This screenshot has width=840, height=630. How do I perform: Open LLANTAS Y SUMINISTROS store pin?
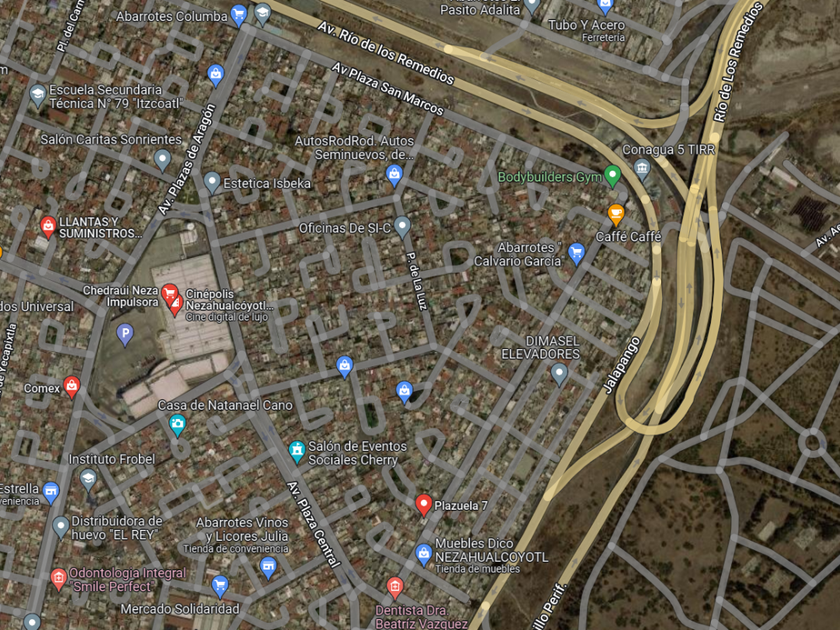pos(47,226)
